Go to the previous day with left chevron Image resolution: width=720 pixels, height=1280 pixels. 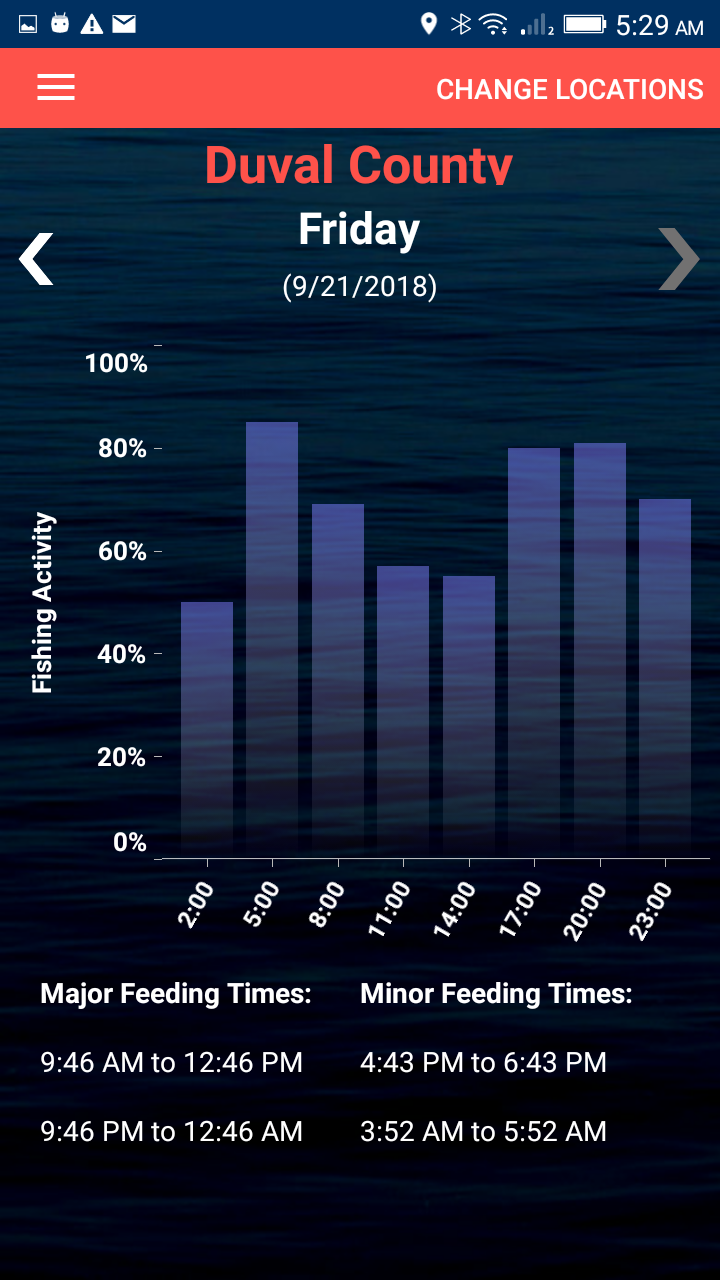coord(36,259)
